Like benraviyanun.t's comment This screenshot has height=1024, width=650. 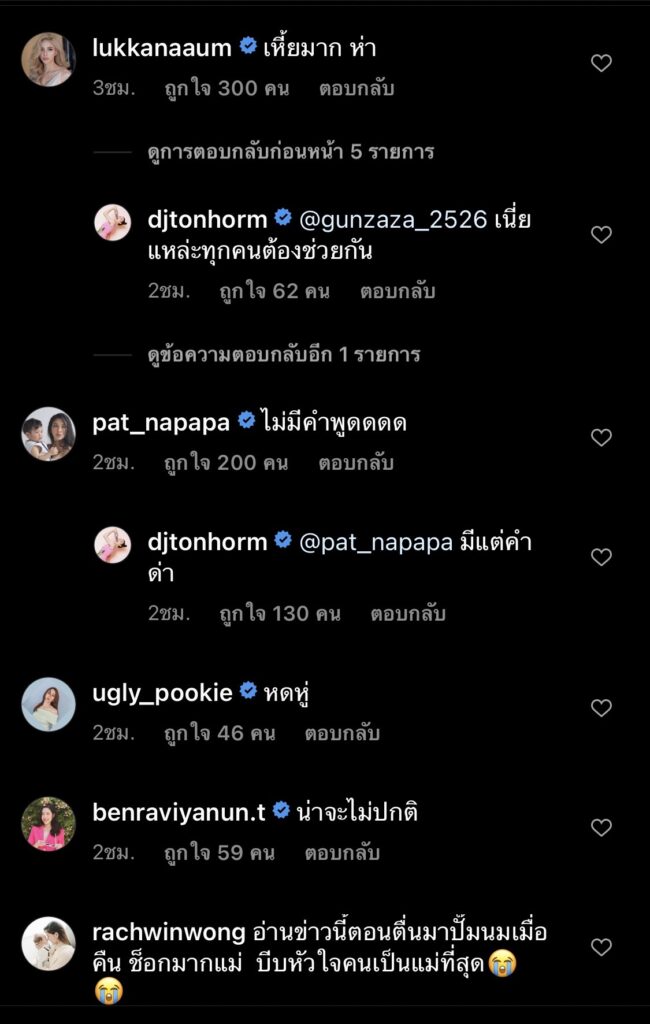coord(601,828)
